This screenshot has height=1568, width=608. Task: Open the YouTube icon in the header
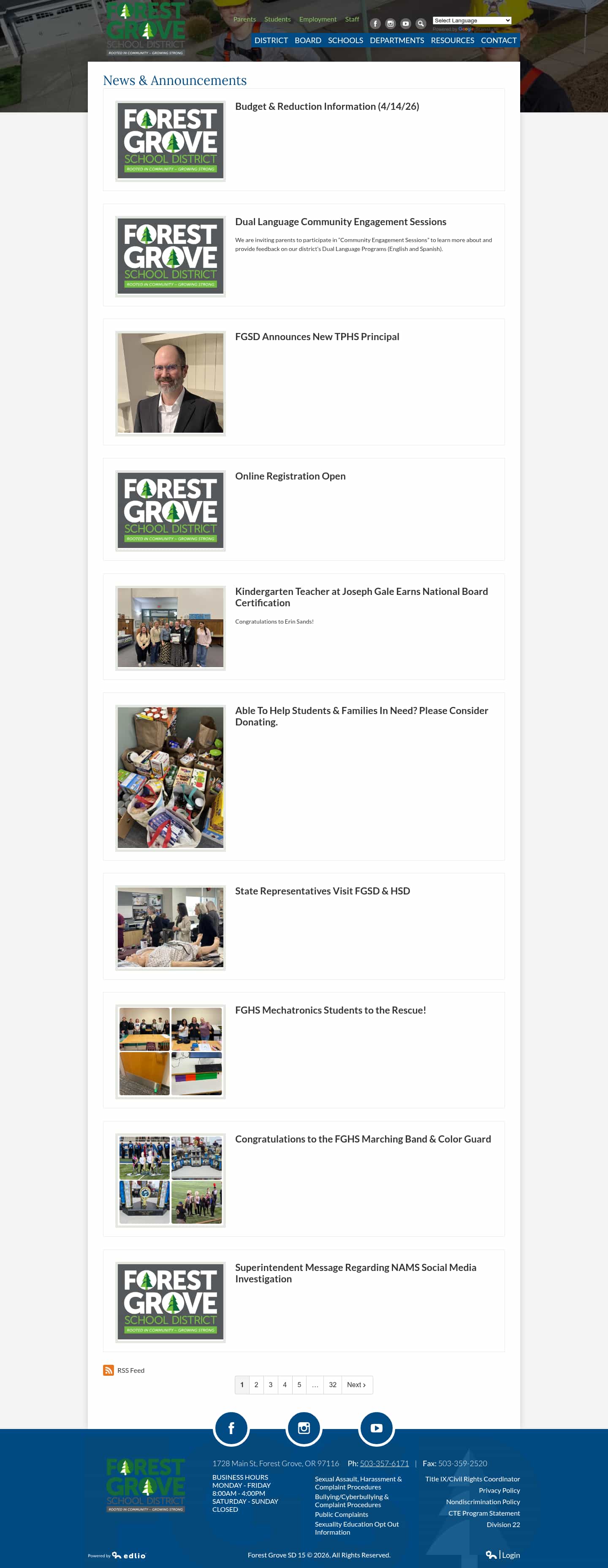coord(405,23)
